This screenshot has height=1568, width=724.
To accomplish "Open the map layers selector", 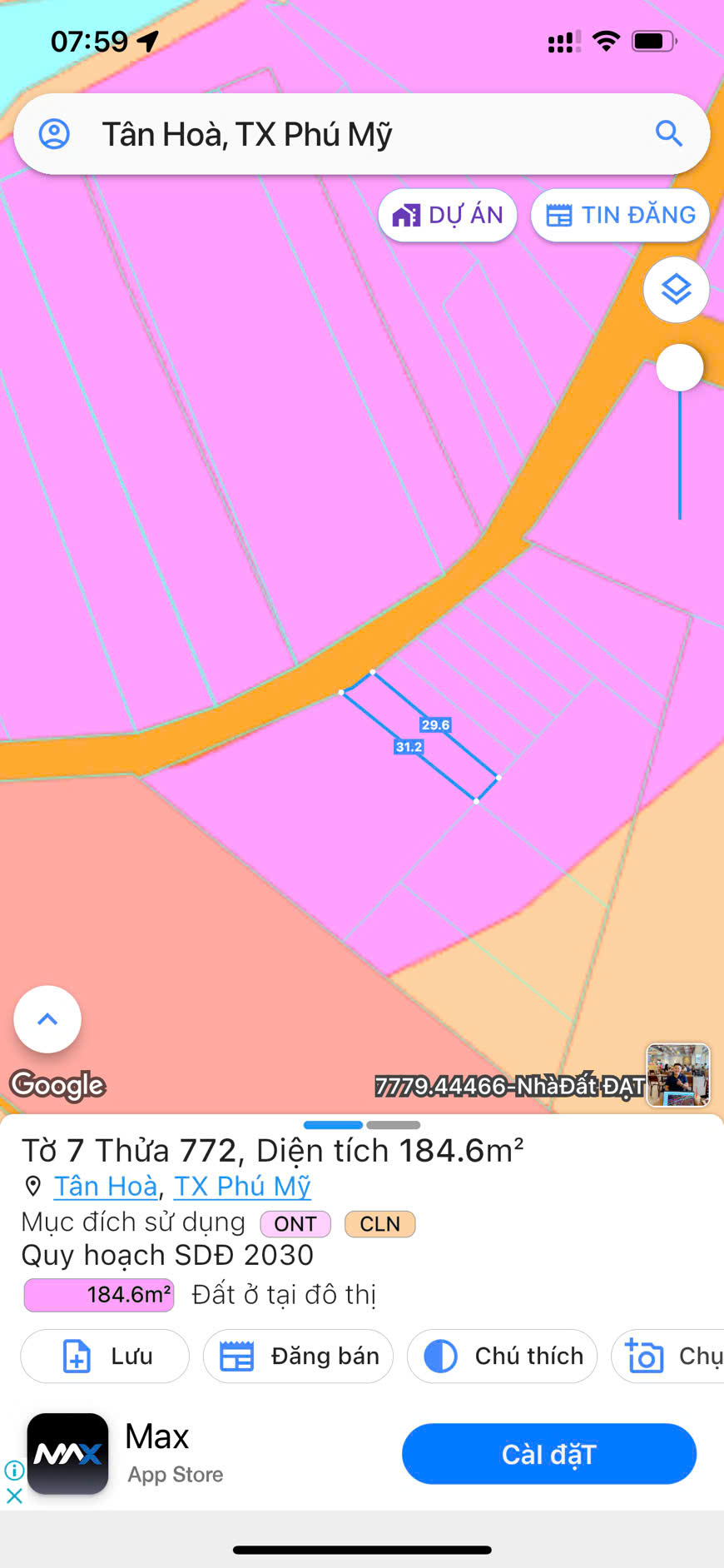I will (x=676, y=290).
